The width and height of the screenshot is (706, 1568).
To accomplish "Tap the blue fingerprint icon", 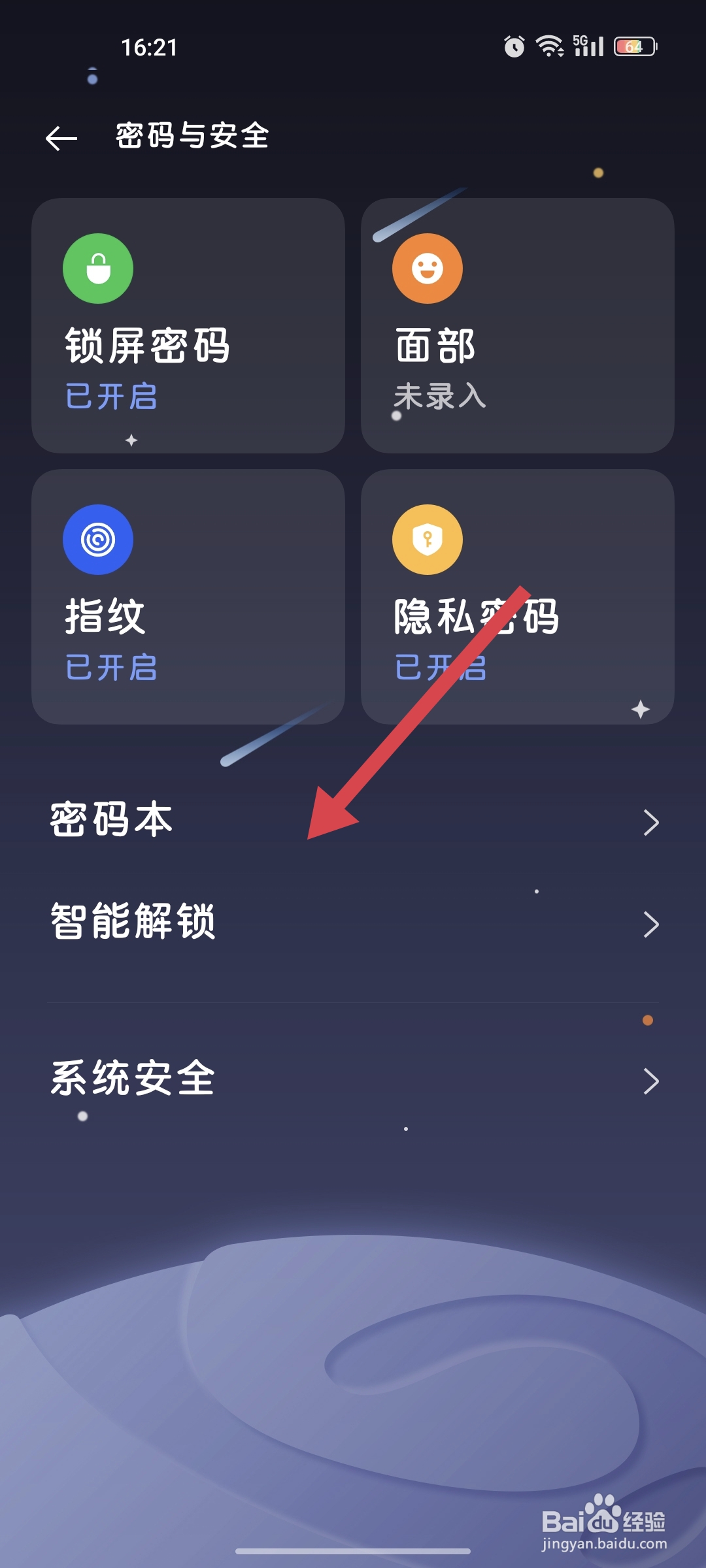I will point(99,538).
